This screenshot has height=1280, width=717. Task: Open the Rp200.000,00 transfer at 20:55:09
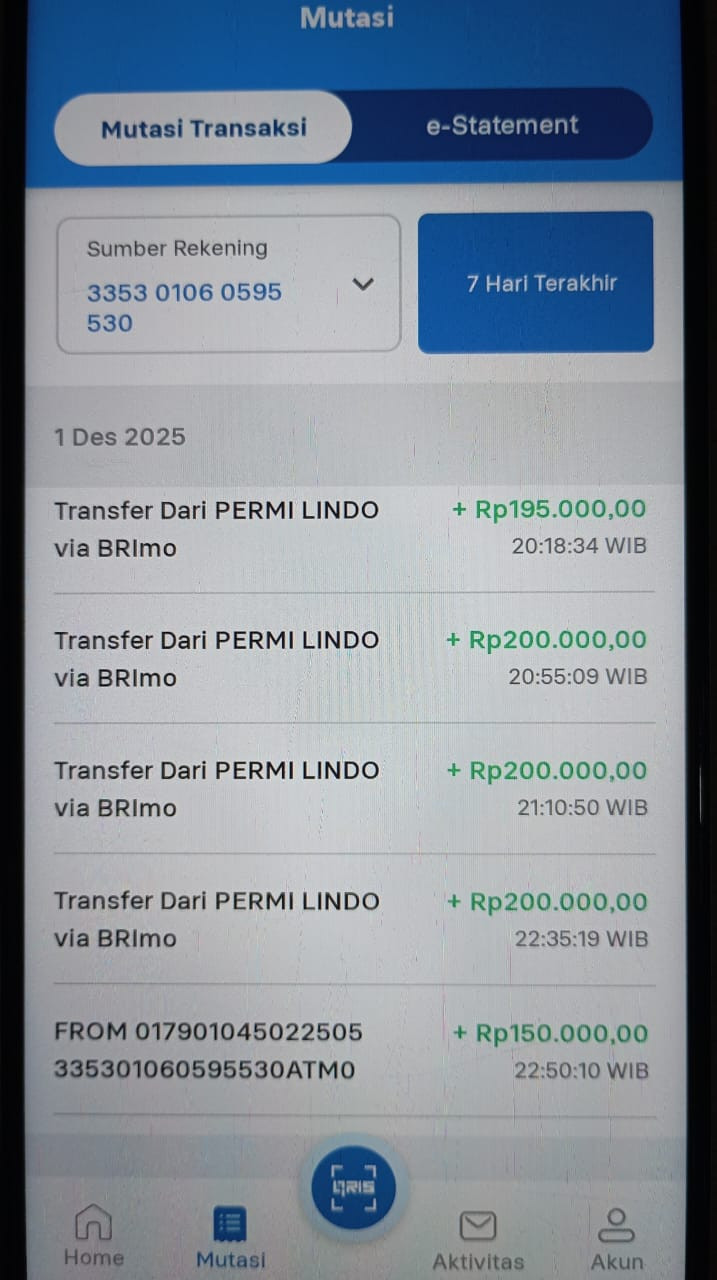pos(352,658)
